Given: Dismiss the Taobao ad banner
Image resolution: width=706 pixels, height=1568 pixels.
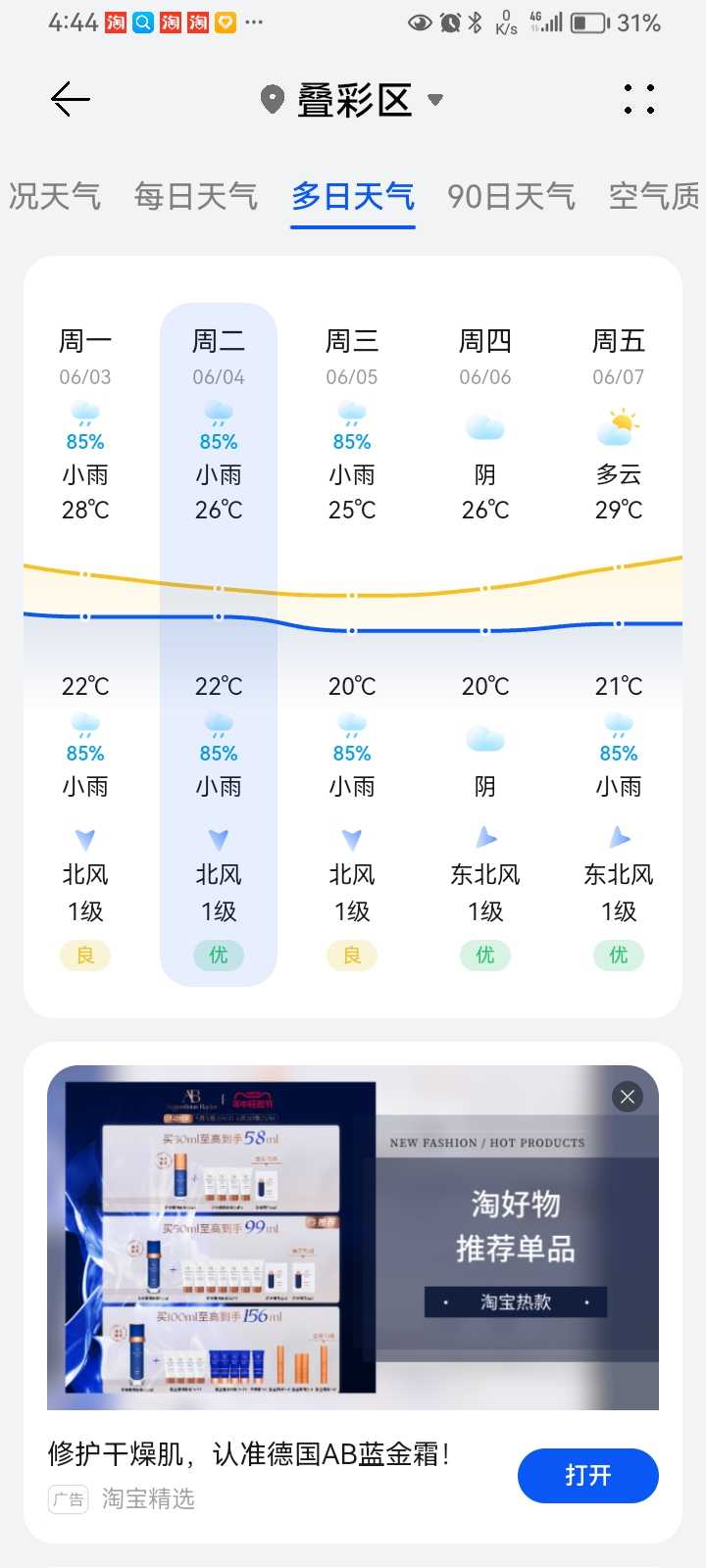Looking at the screenshot, I should (628, 1097).
